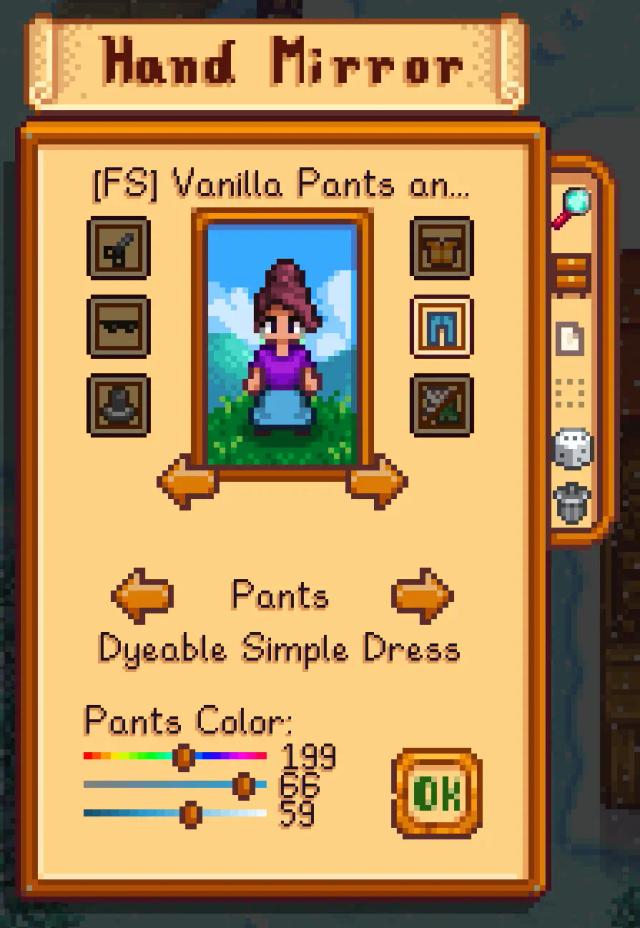Tap the saturation slider showing 66

pyautogui.click(x=242, y=786)
